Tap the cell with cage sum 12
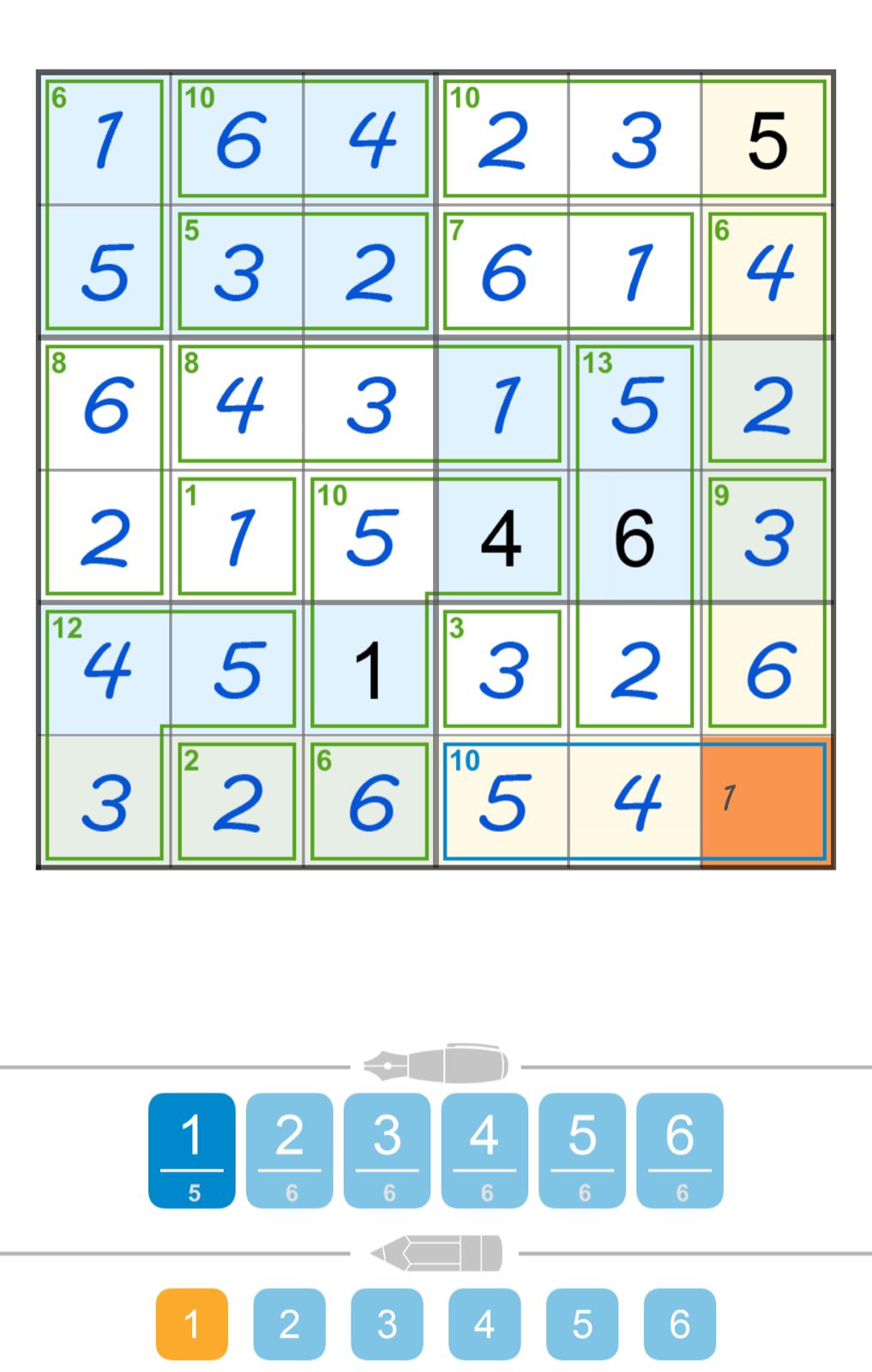The width and height of the screenshot is (872, 1372). tap(105, 669)
